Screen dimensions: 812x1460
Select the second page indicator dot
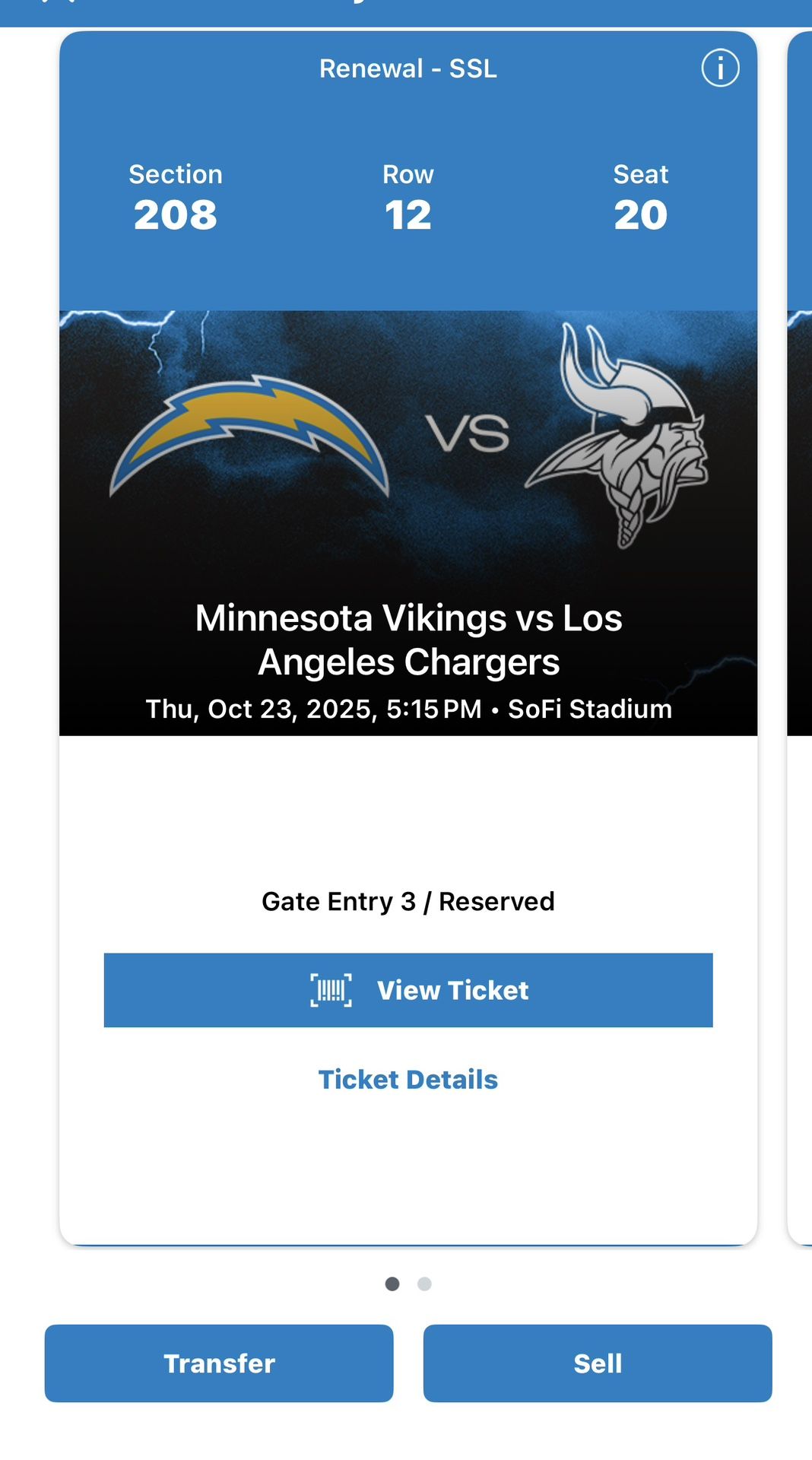pos(423,1283)
